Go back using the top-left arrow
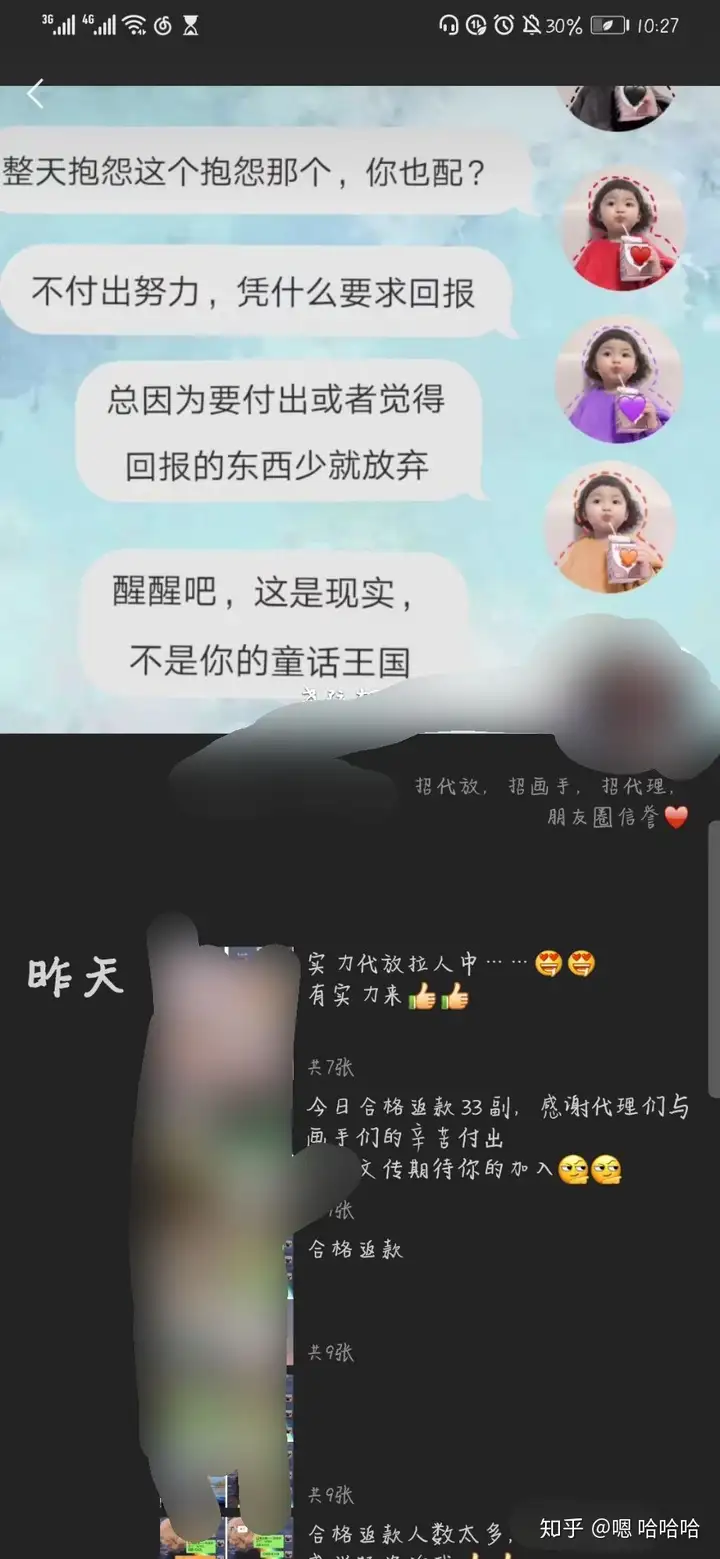This screenshot has width=720, height=1559. [x=36, y=94]
